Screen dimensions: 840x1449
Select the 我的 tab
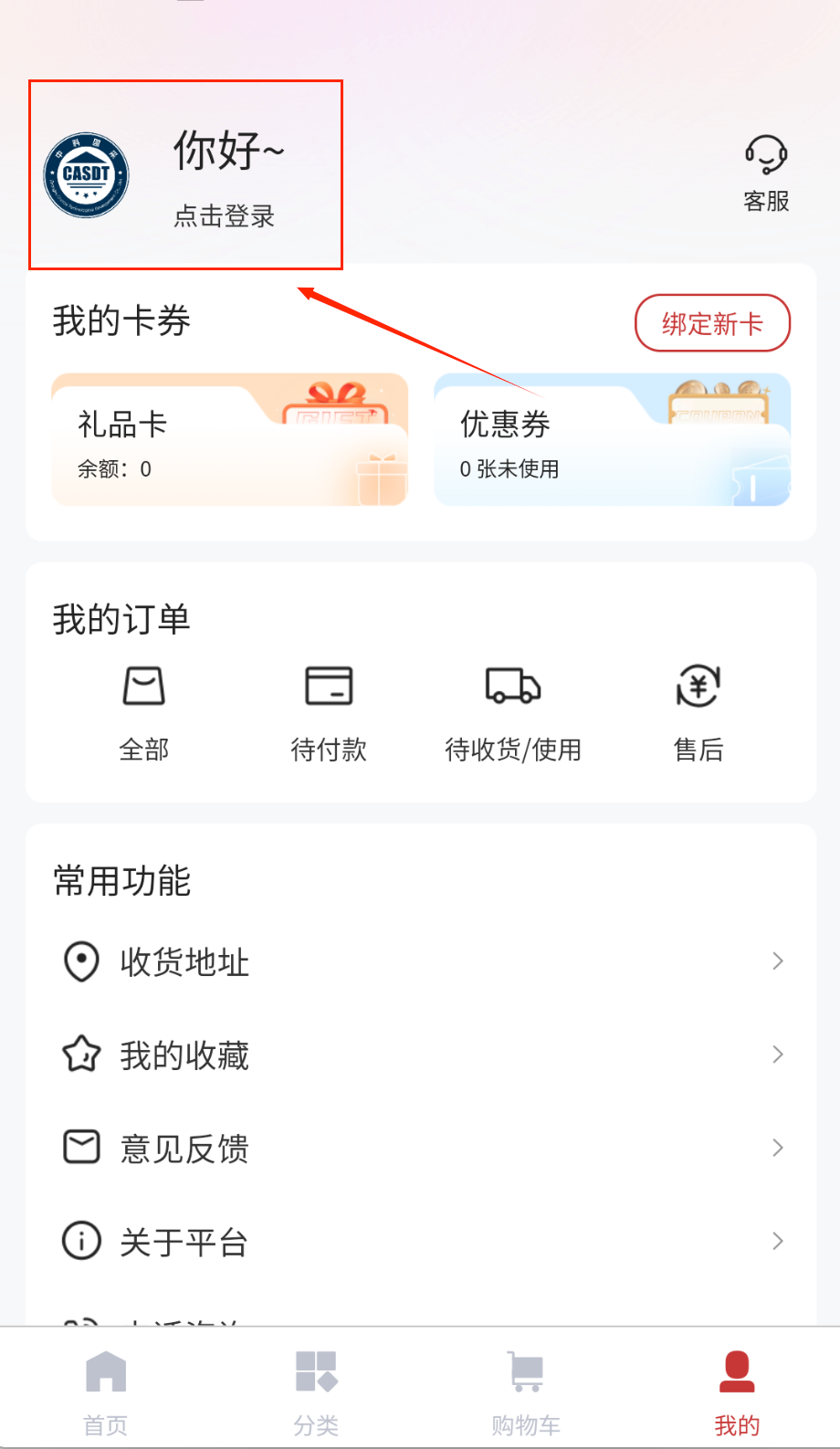point(736,1391)
